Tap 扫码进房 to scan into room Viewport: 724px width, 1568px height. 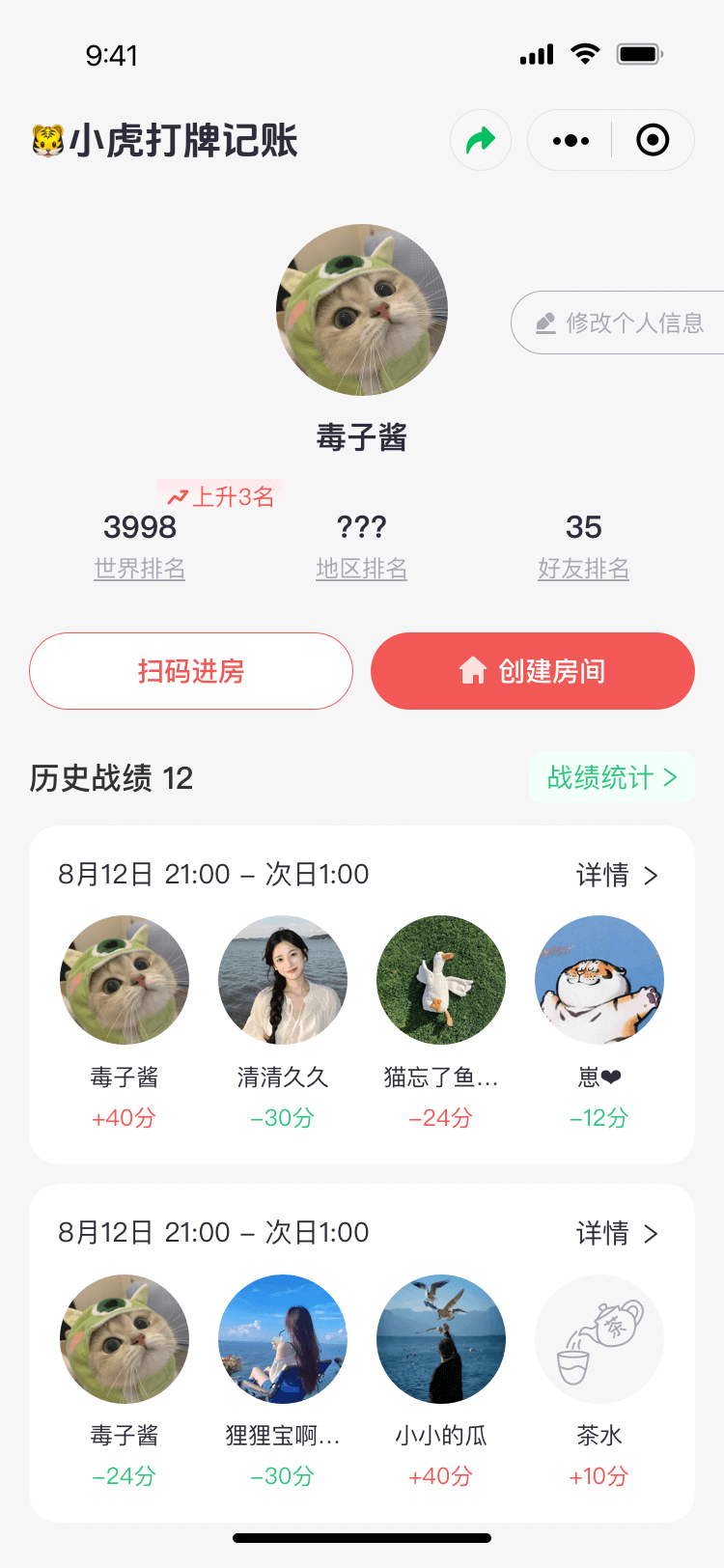pos(191,671)
